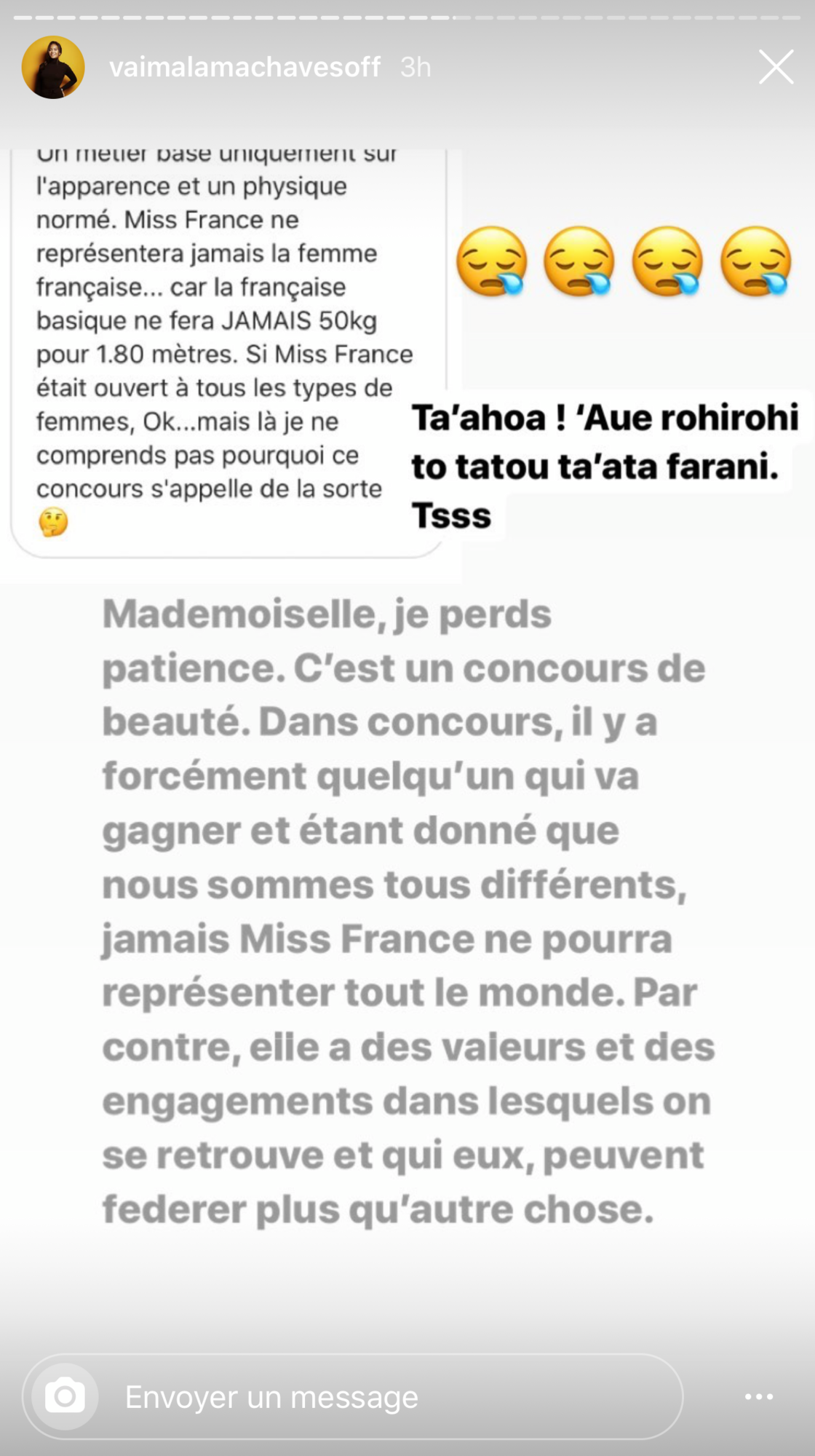Image resolution: width=815 pixels, height=1456 pixels.
Task: Tap the Envoyer un message field
Action: coord(352,1396)
